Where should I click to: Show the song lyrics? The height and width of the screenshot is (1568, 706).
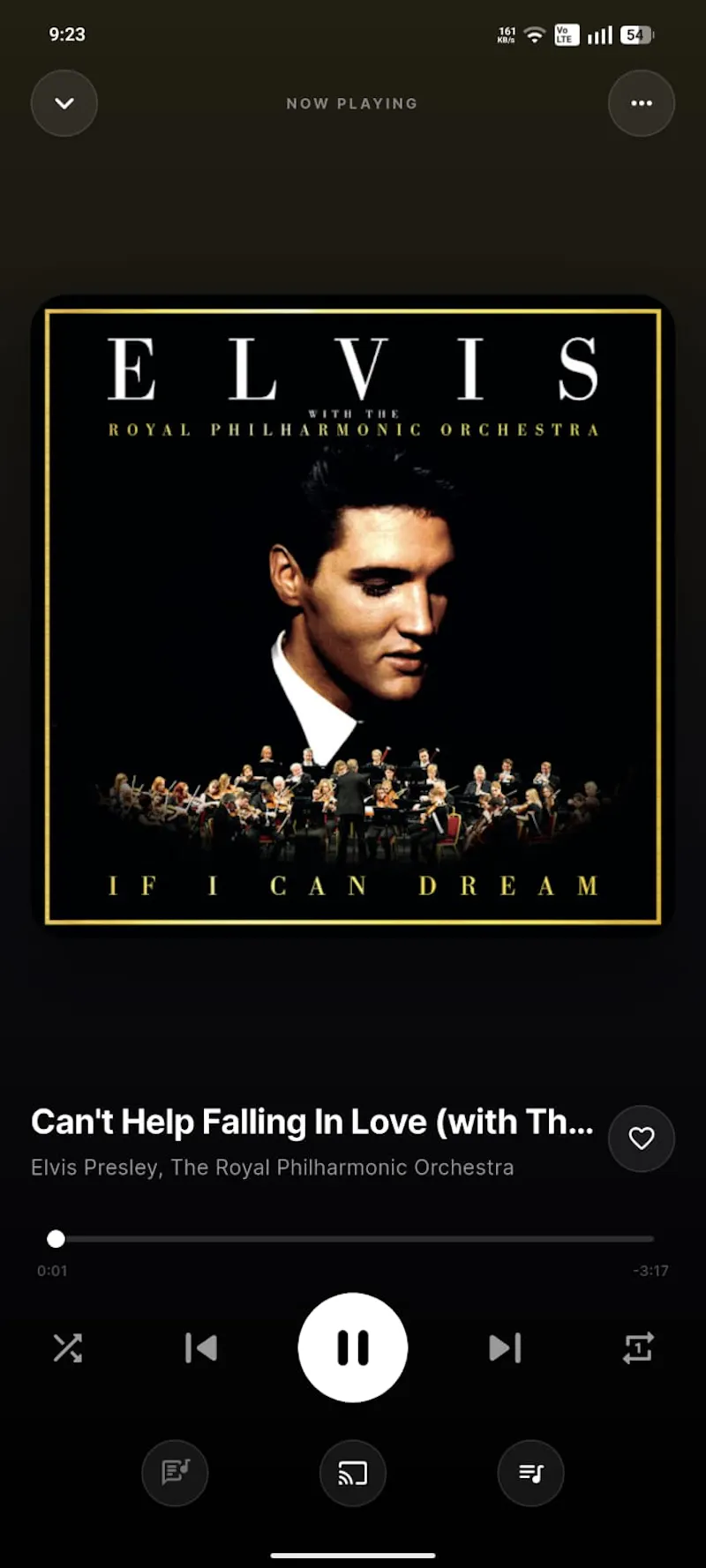coord(175,1473)
